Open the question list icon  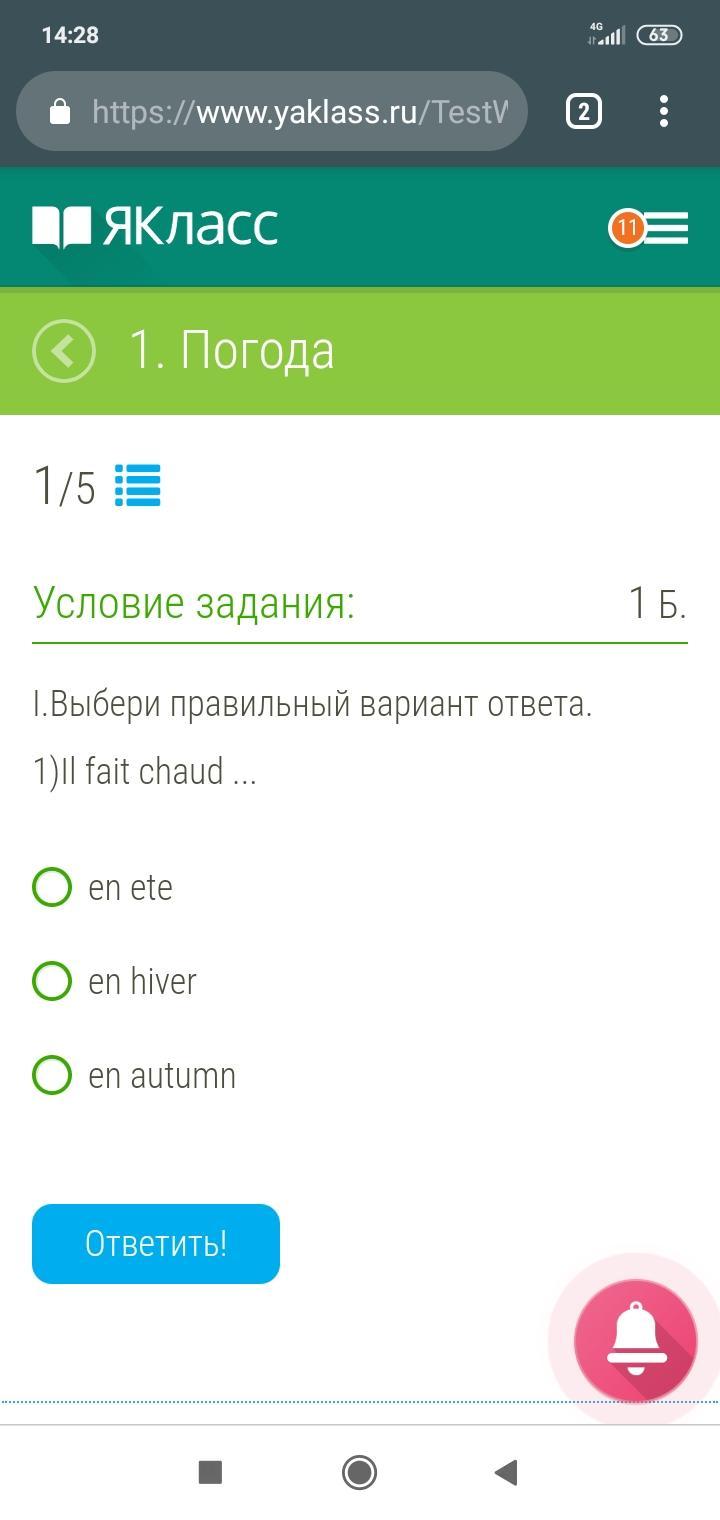[137, 486]
